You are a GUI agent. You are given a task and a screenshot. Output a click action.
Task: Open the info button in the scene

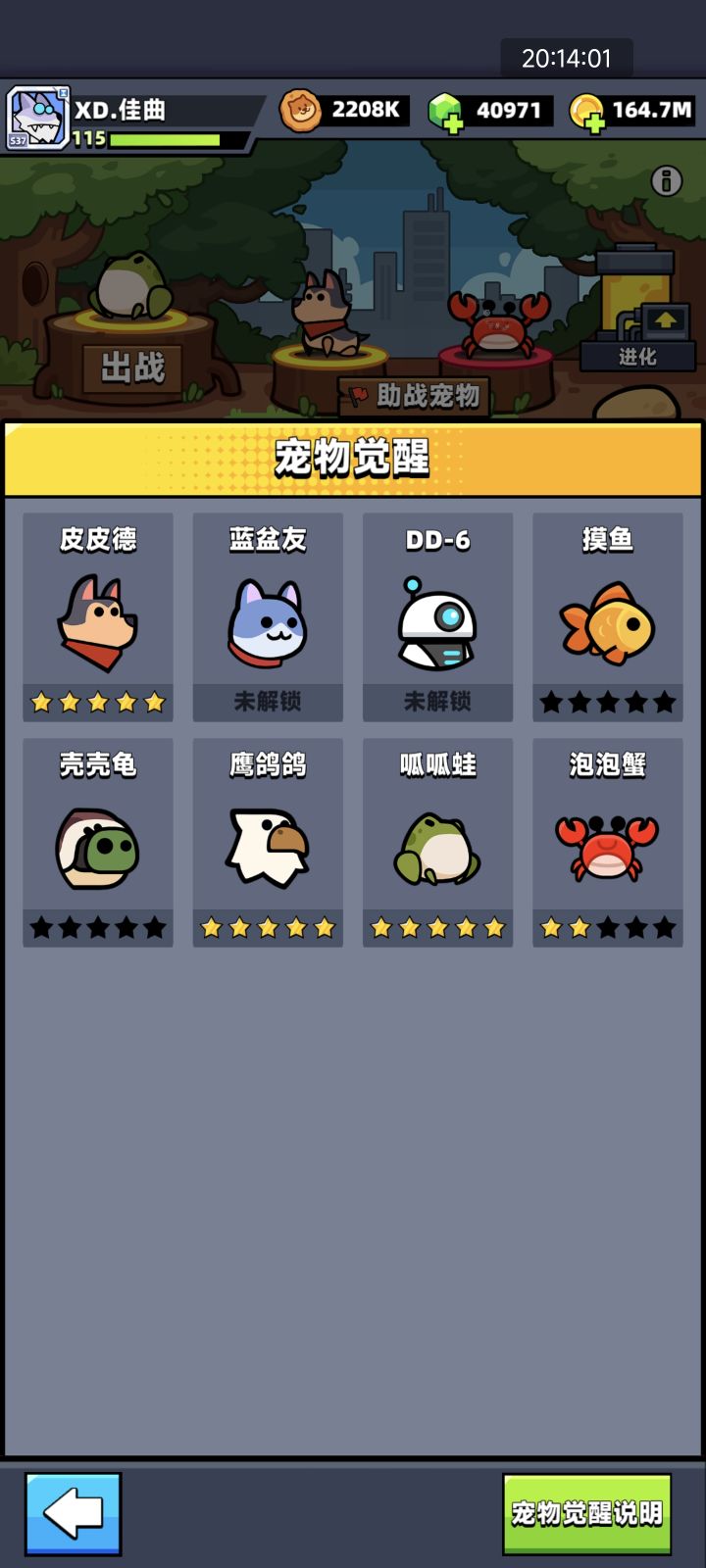tap(668, 181)
